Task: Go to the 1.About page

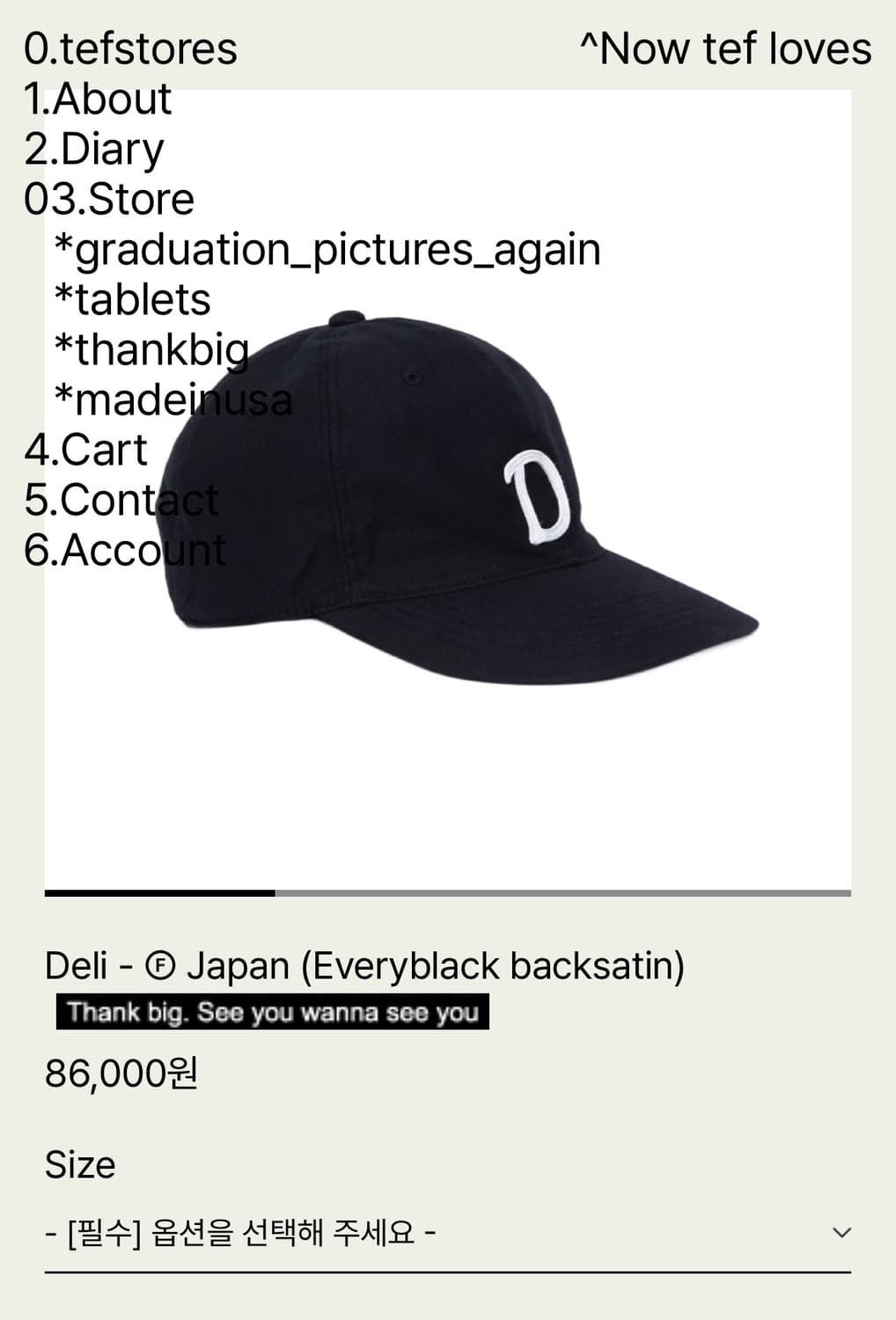Action: pos(98,99)
